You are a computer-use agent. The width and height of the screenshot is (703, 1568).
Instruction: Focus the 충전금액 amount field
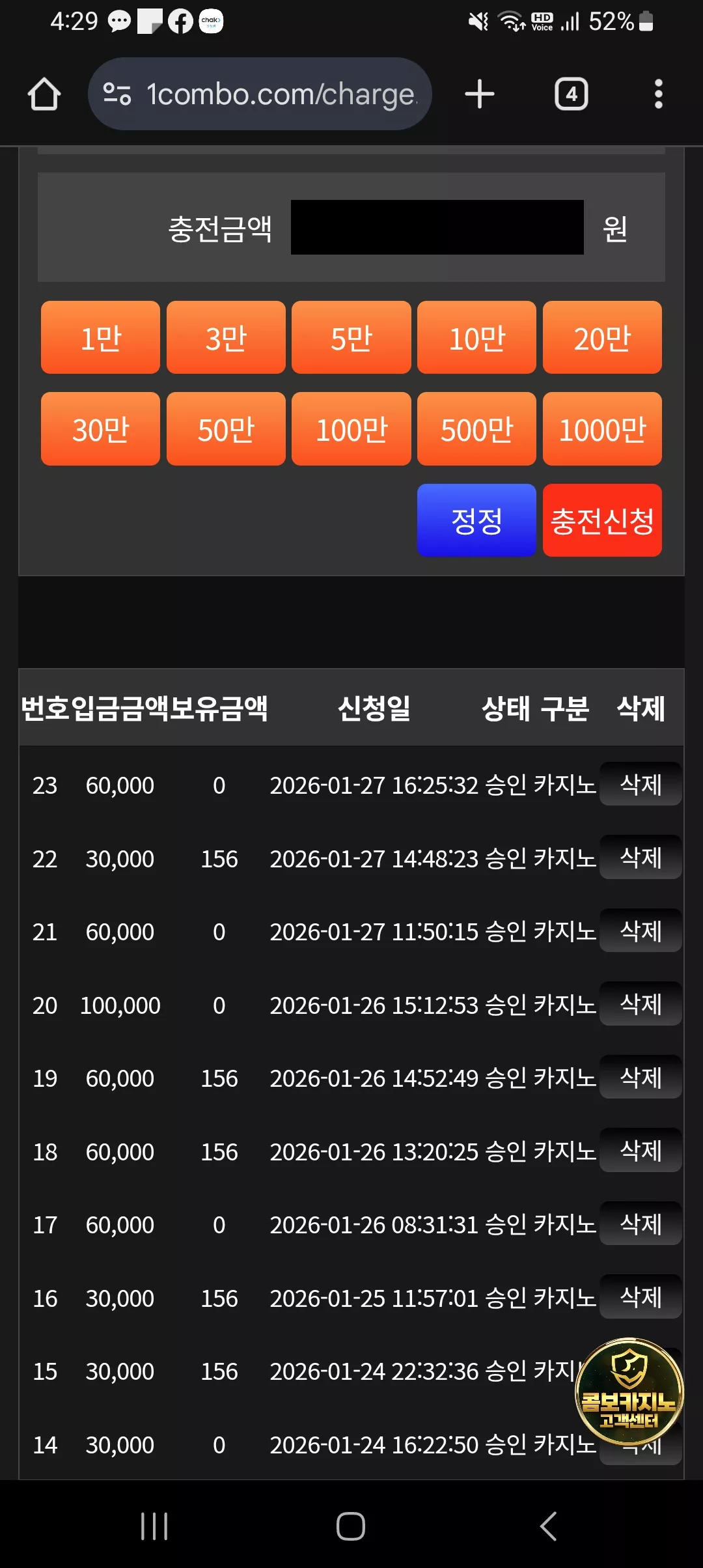pos(437,227)
